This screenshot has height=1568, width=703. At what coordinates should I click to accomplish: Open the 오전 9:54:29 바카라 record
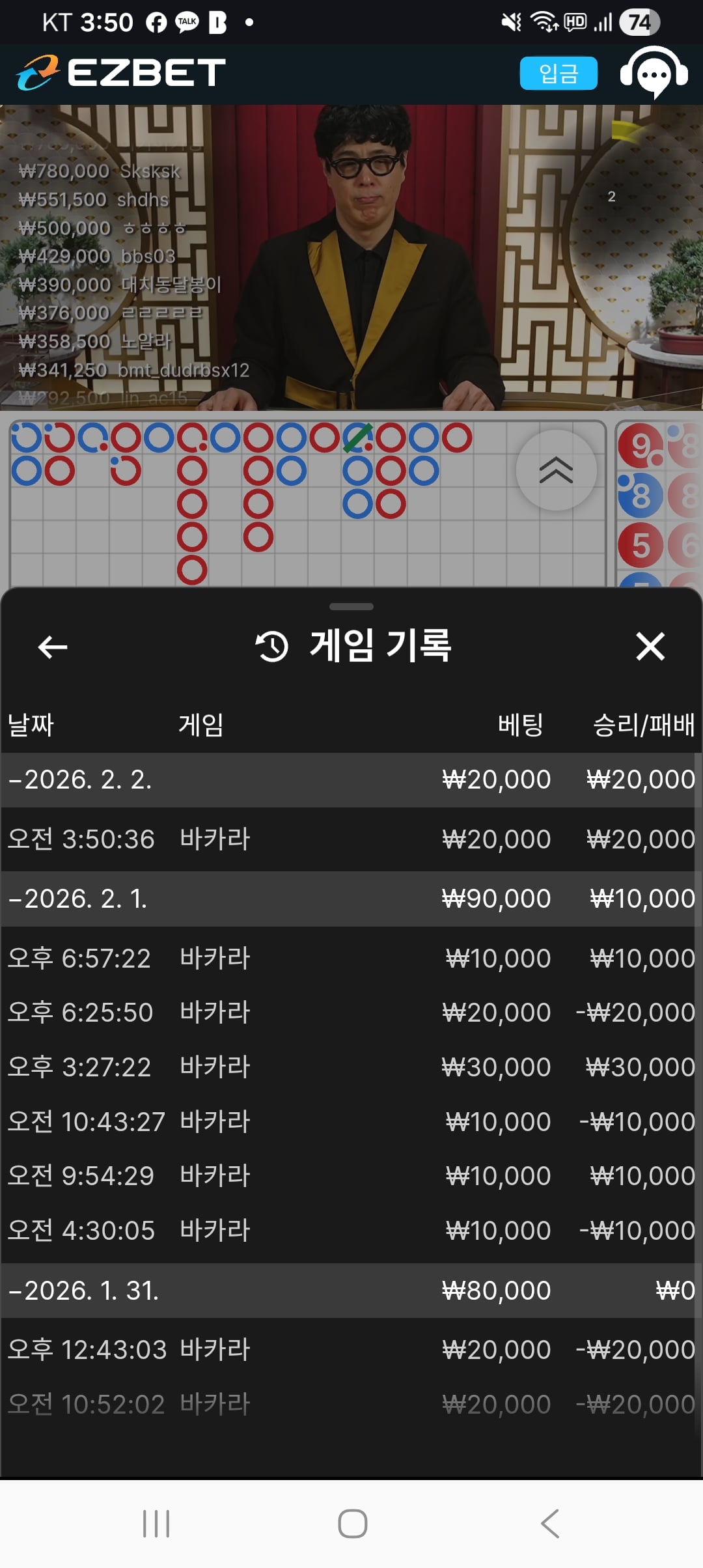[351, 1175]
